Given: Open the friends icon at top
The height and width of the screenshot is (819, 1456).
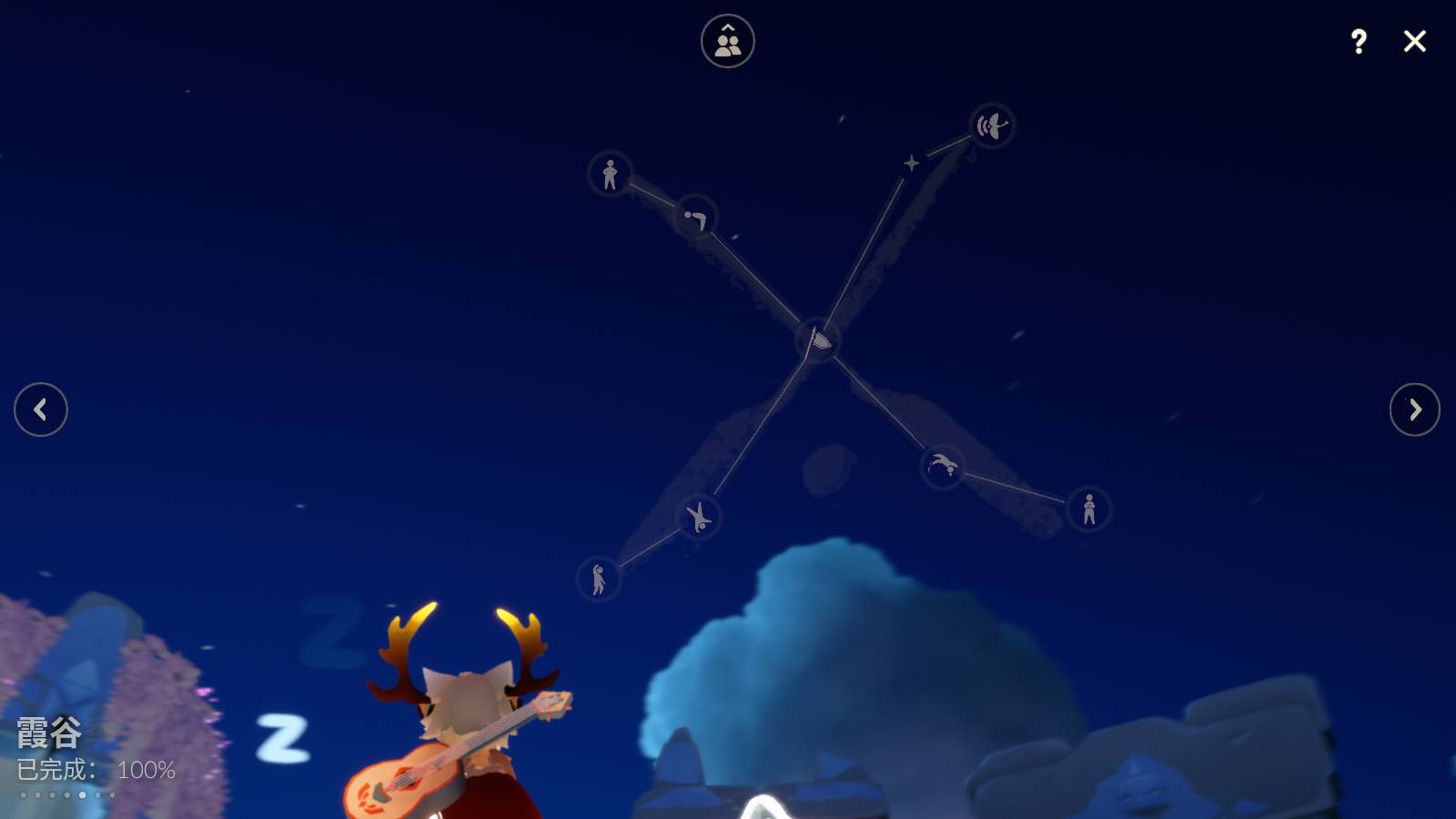Looking at the screenshot, I should (x=727, y=41).
